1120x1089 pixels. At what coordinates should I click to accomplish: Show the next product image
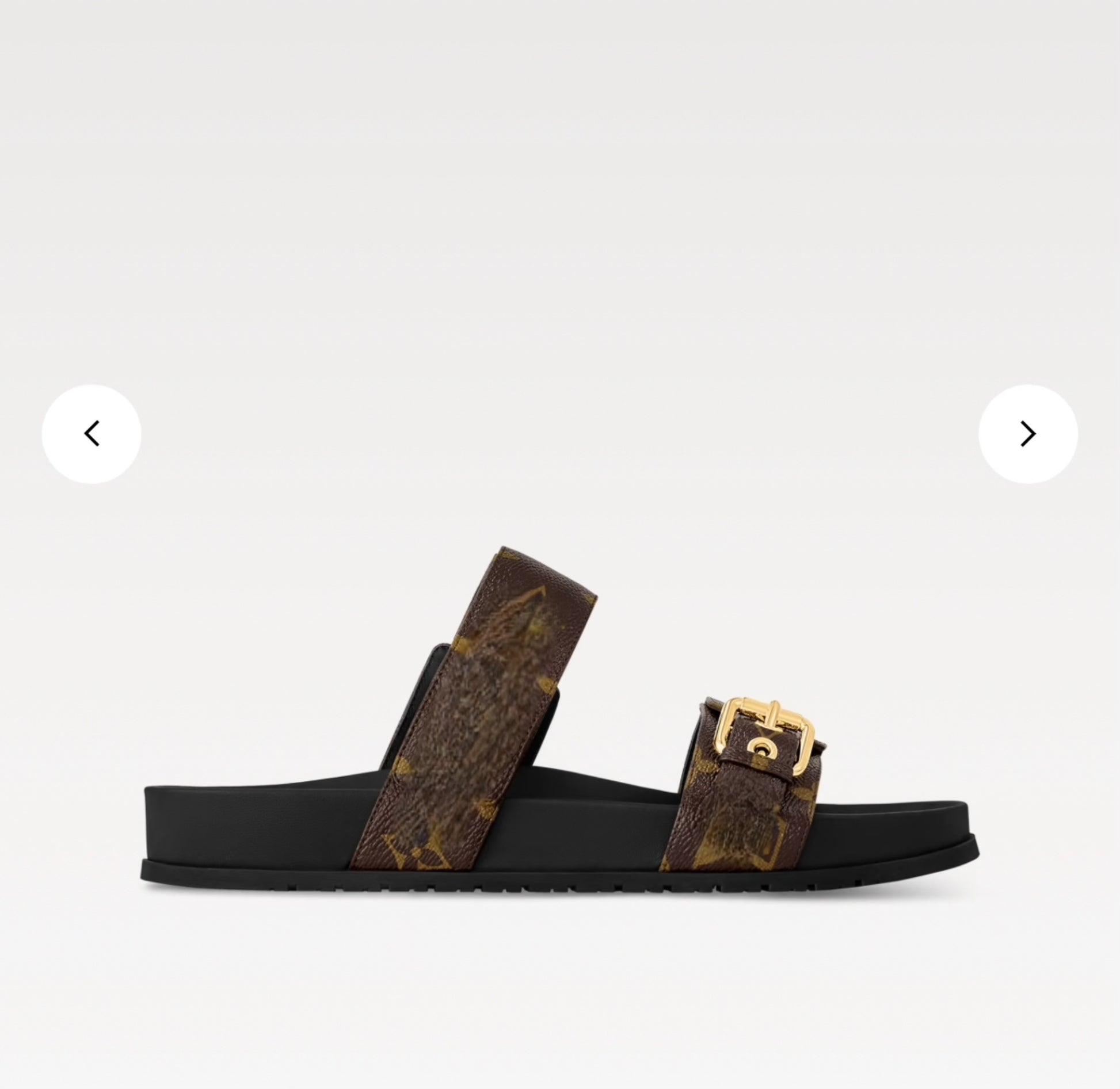1028,434
